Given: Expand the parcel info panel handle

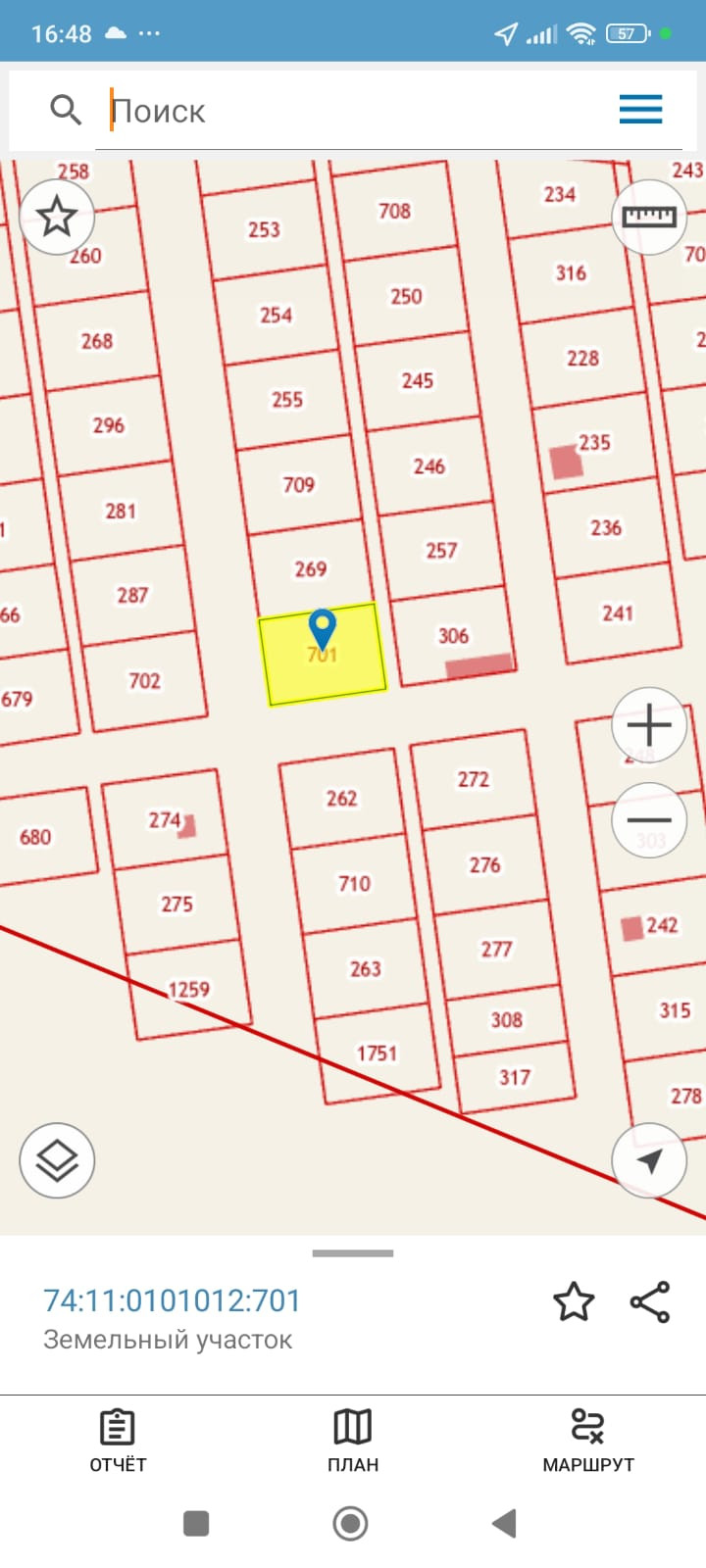Looking at the screenshot, I should pos(353,1253).
